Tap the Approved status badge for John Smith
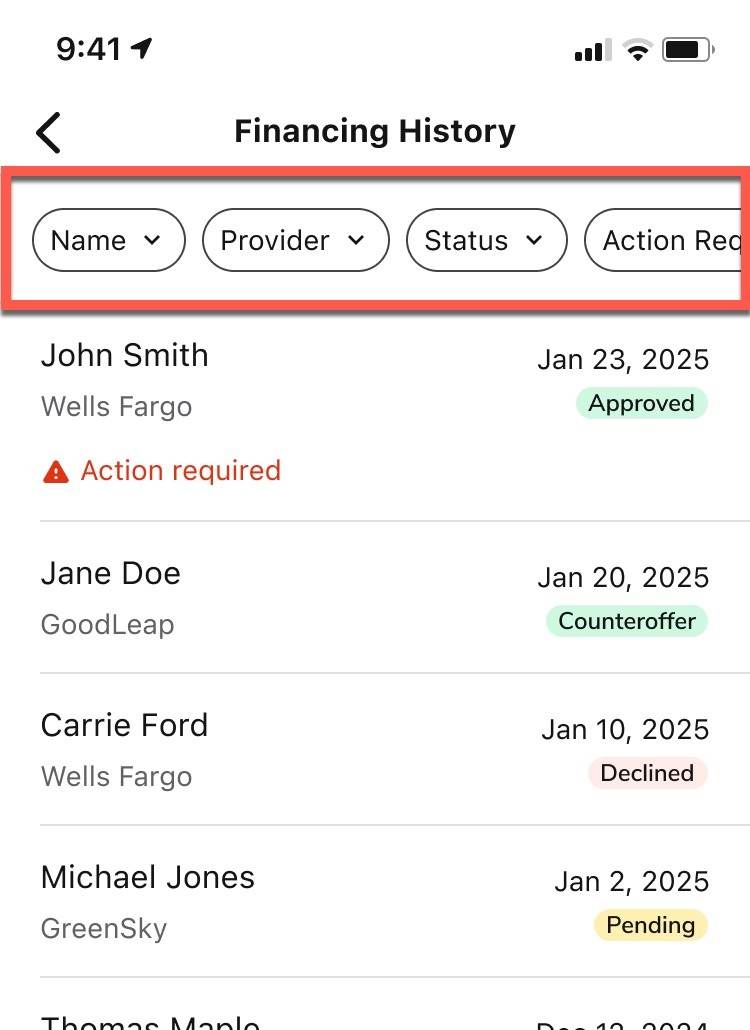 [643, 404]
